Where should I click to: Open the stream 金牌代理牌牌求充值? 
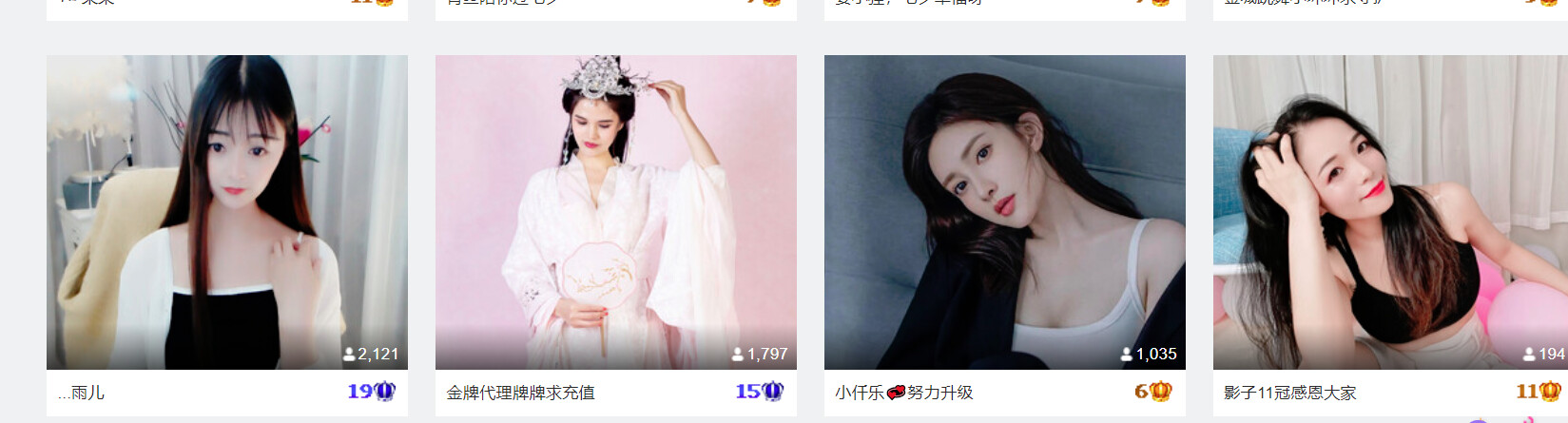click(x=615, y=212)
